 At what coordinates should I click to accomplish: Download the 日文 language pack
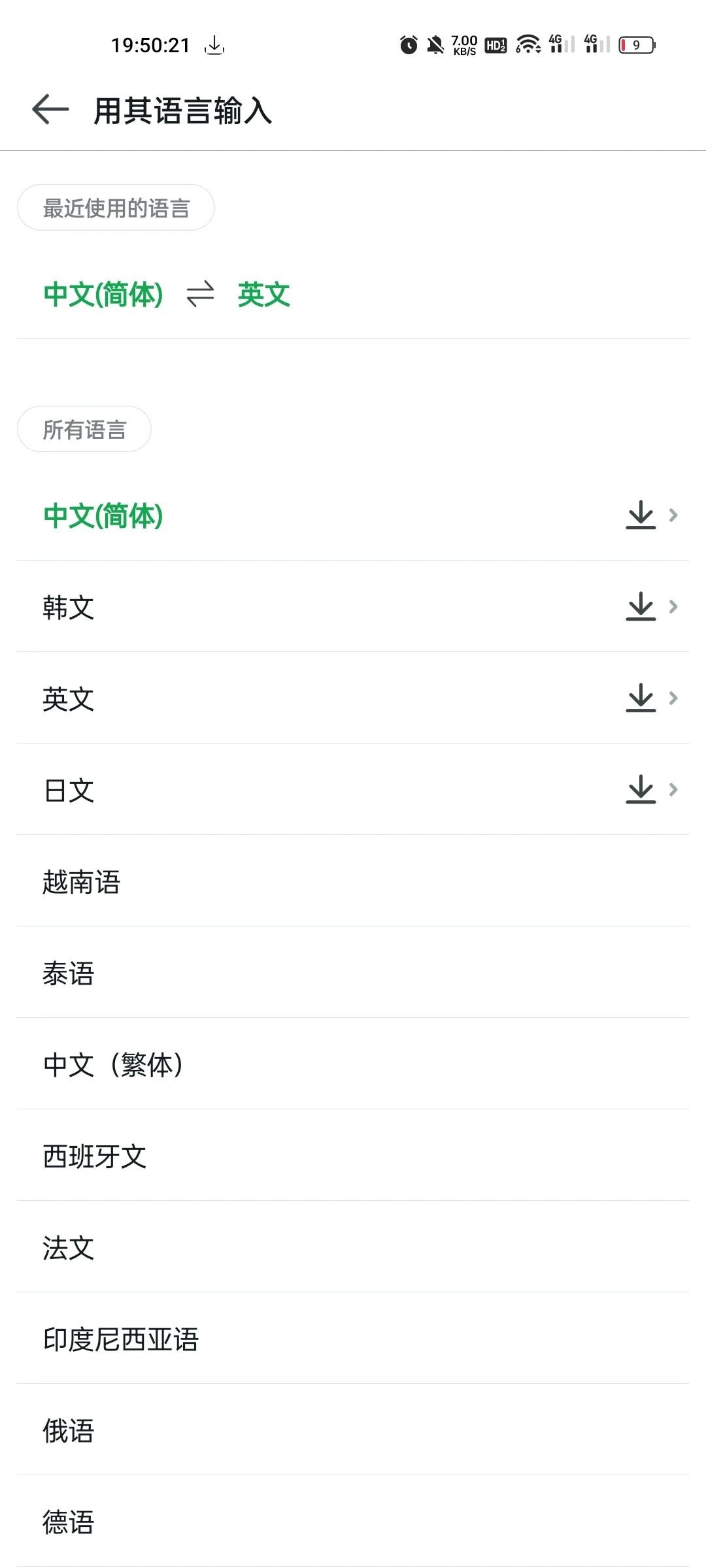pyautogui.click(x=641, y=789)
